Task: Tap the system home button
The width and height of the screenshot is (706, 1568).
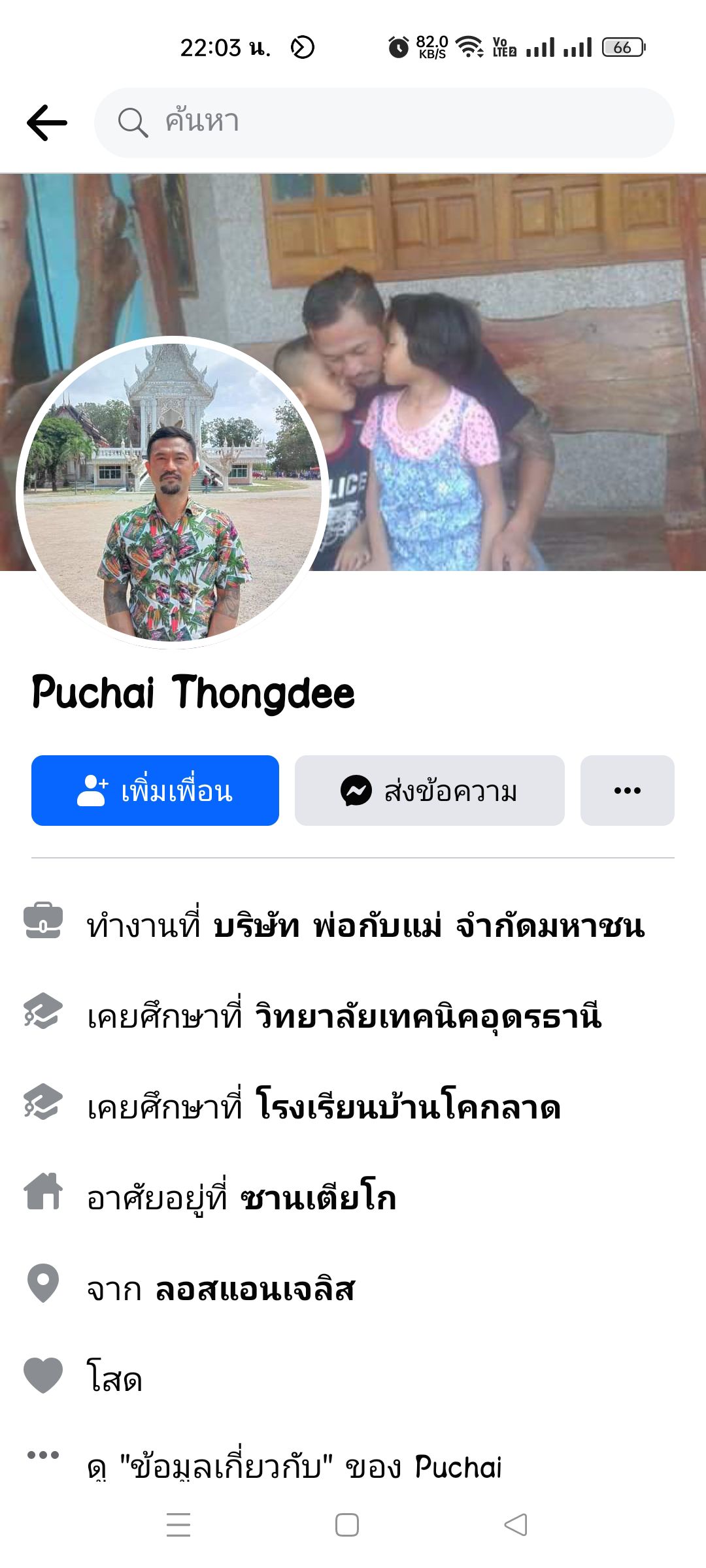Action: (x=346, y=1525)
